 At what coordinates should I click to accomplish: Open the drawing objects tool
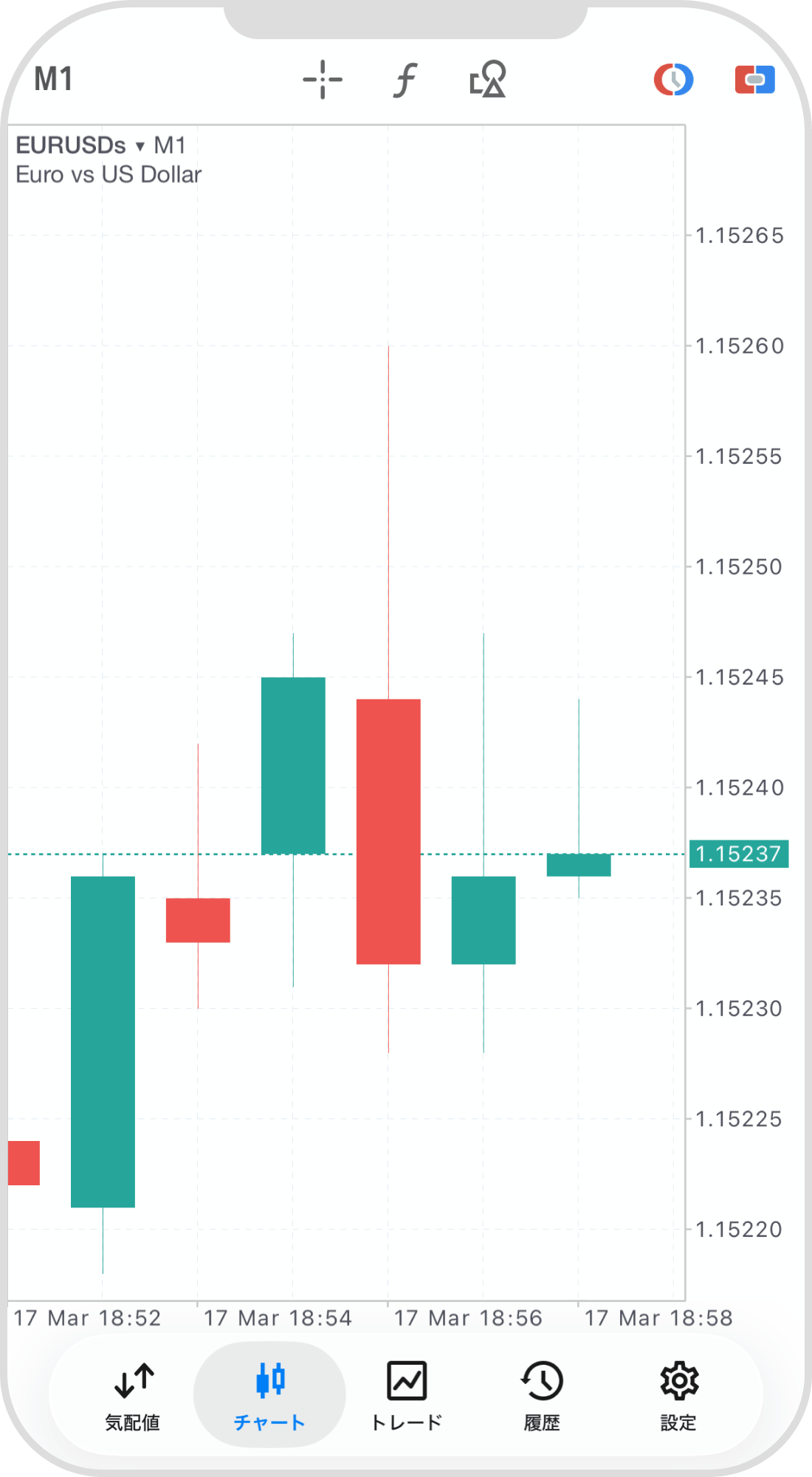(x=488, y=80)
